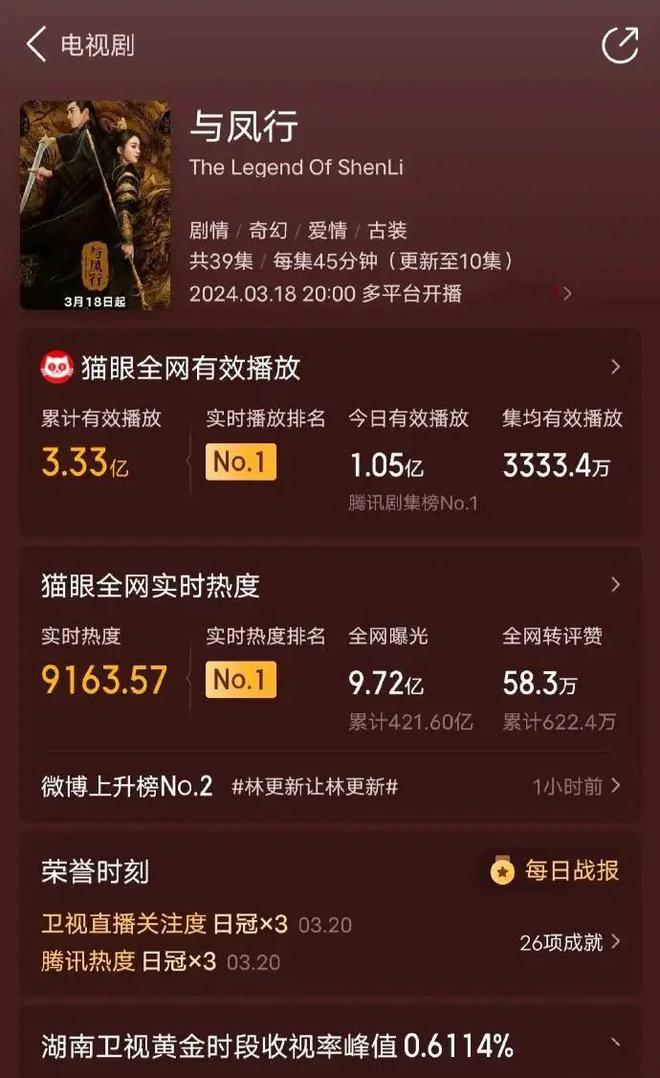This screenshot has height=1078, width=660.
Task: Share this drama page
Action: click(619, 45)
